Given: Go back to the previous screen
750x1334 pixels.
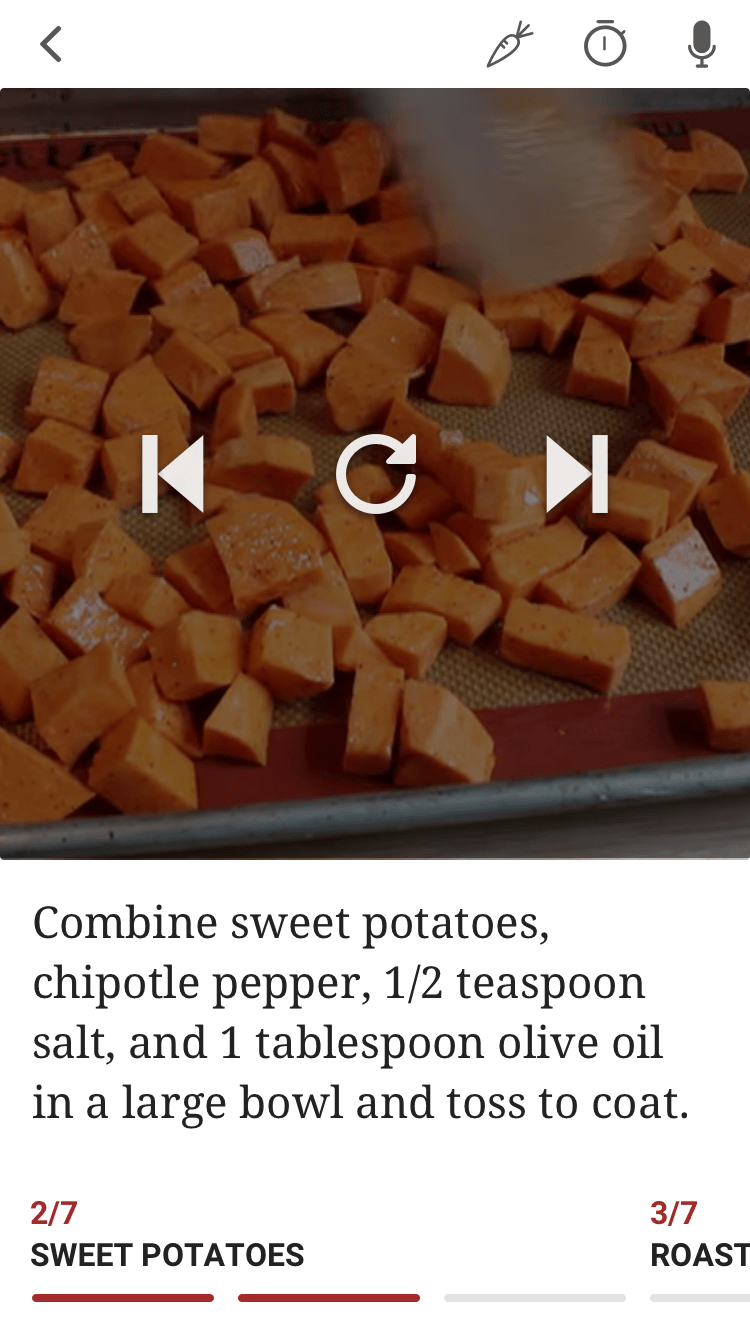Looking at the screenshot, I should pyautogui.click(x=50, y=45).
